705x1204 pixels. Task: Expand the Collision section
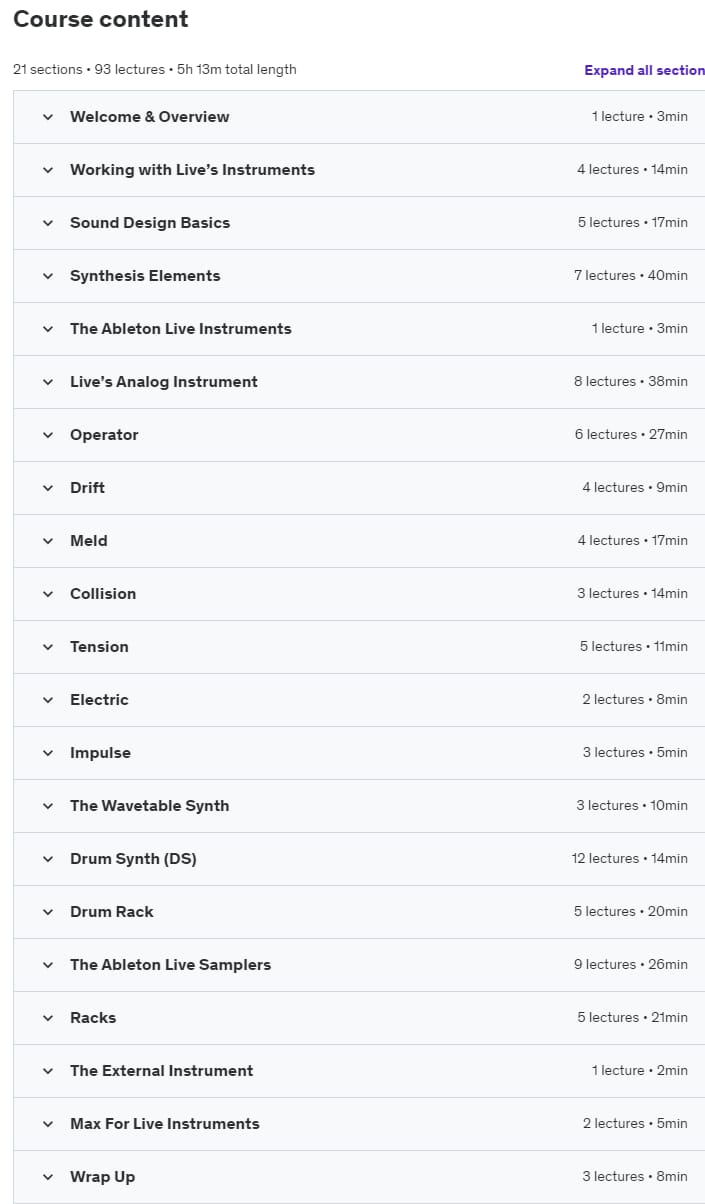coord(359,594)
